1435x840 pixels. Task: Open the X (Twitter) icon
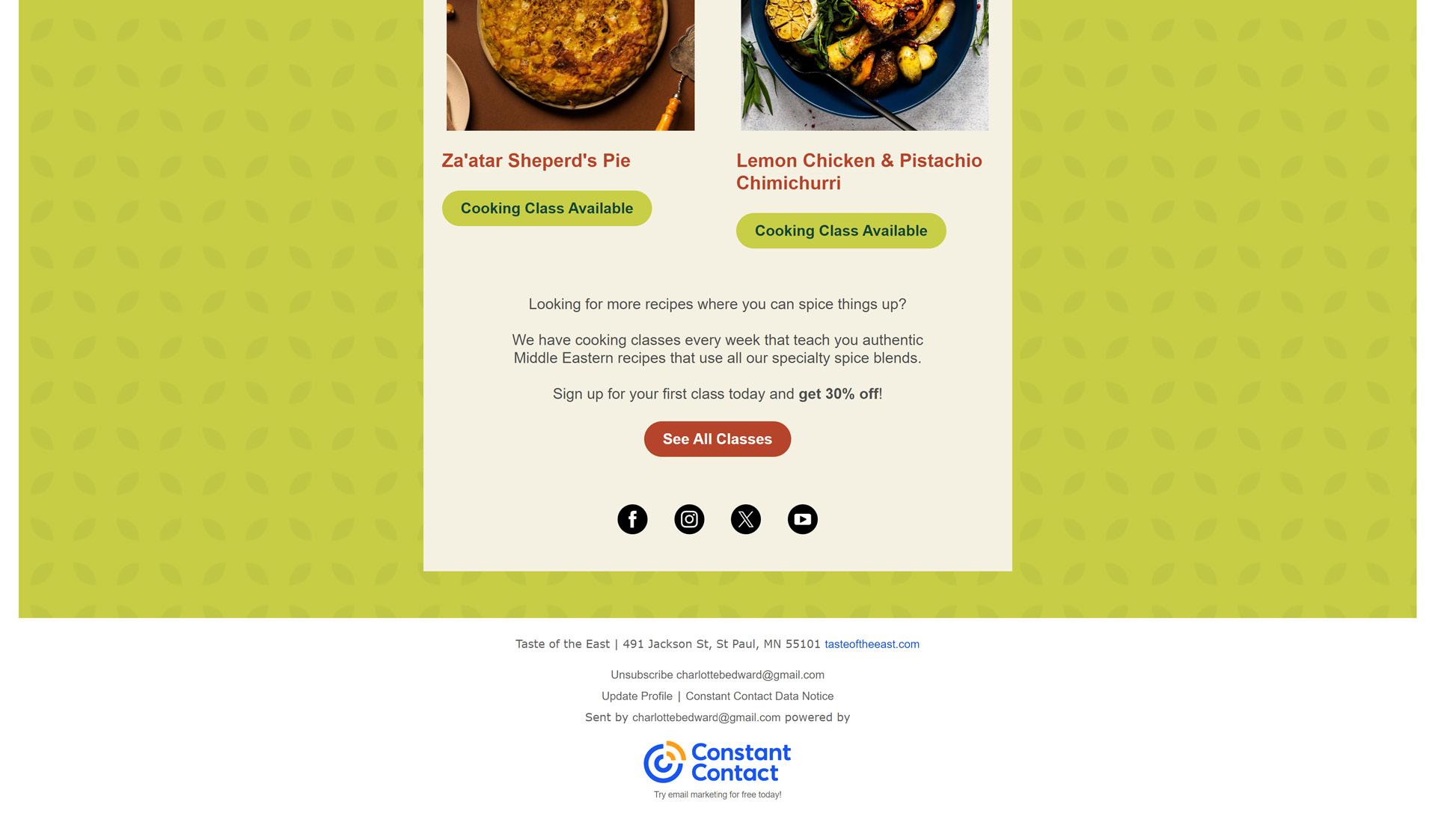[746, 519]
